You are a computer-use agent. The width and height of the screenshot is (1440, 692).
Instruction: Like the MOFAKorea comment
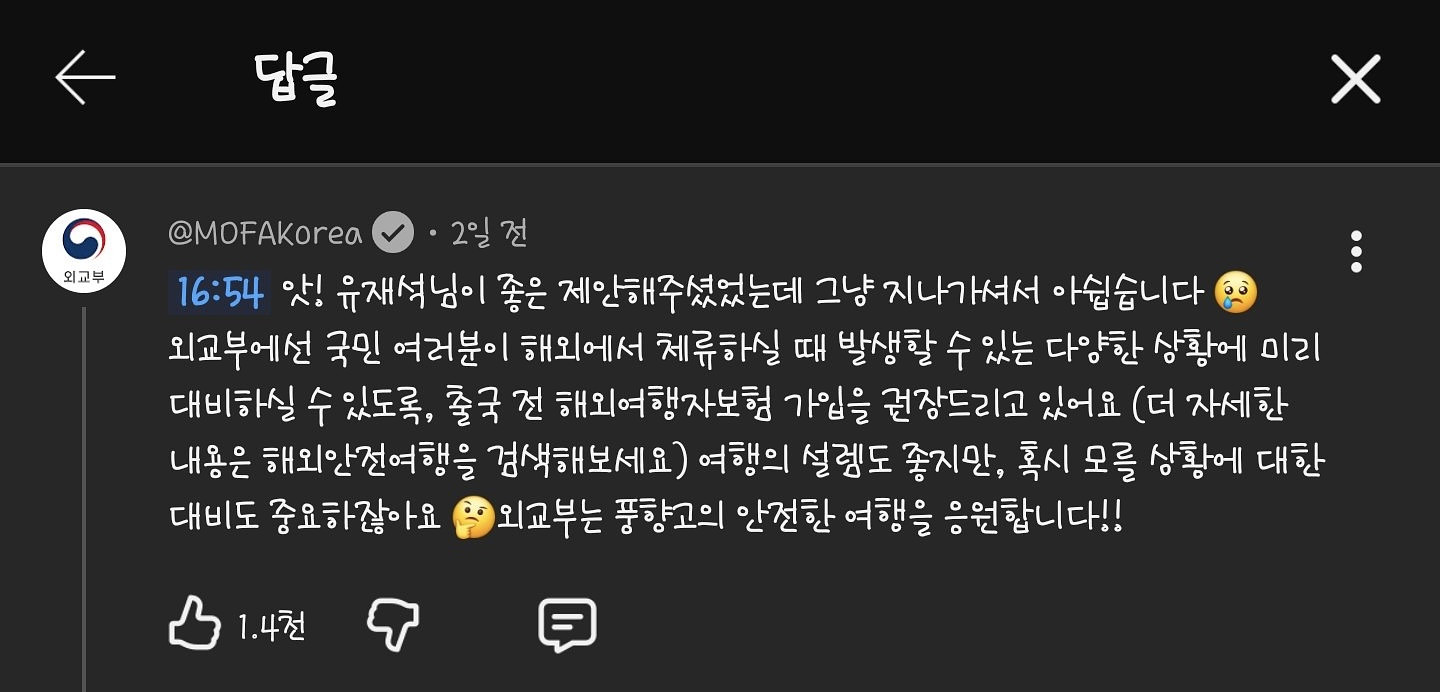tap(195, 625)
